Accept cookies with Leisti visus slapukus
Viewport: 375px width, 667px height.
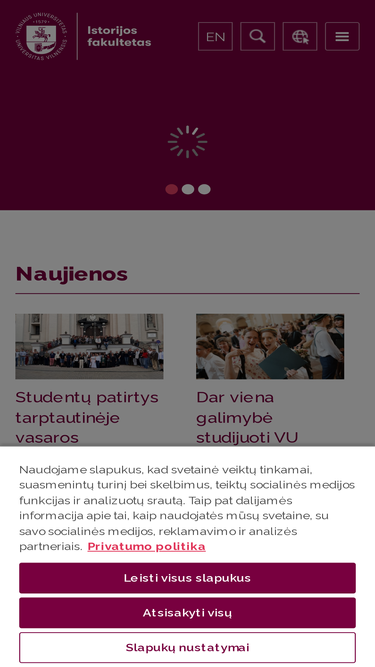coord(188,578)
